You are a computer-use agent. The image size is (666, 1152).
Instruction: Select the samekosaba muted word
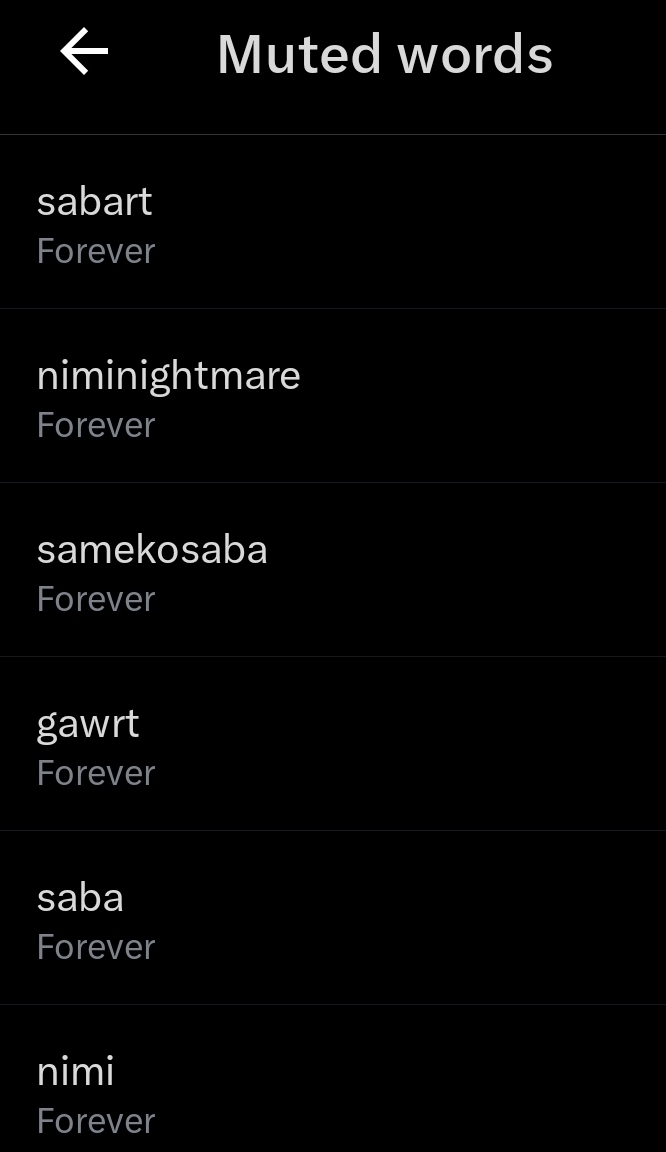tap(332, 571)
